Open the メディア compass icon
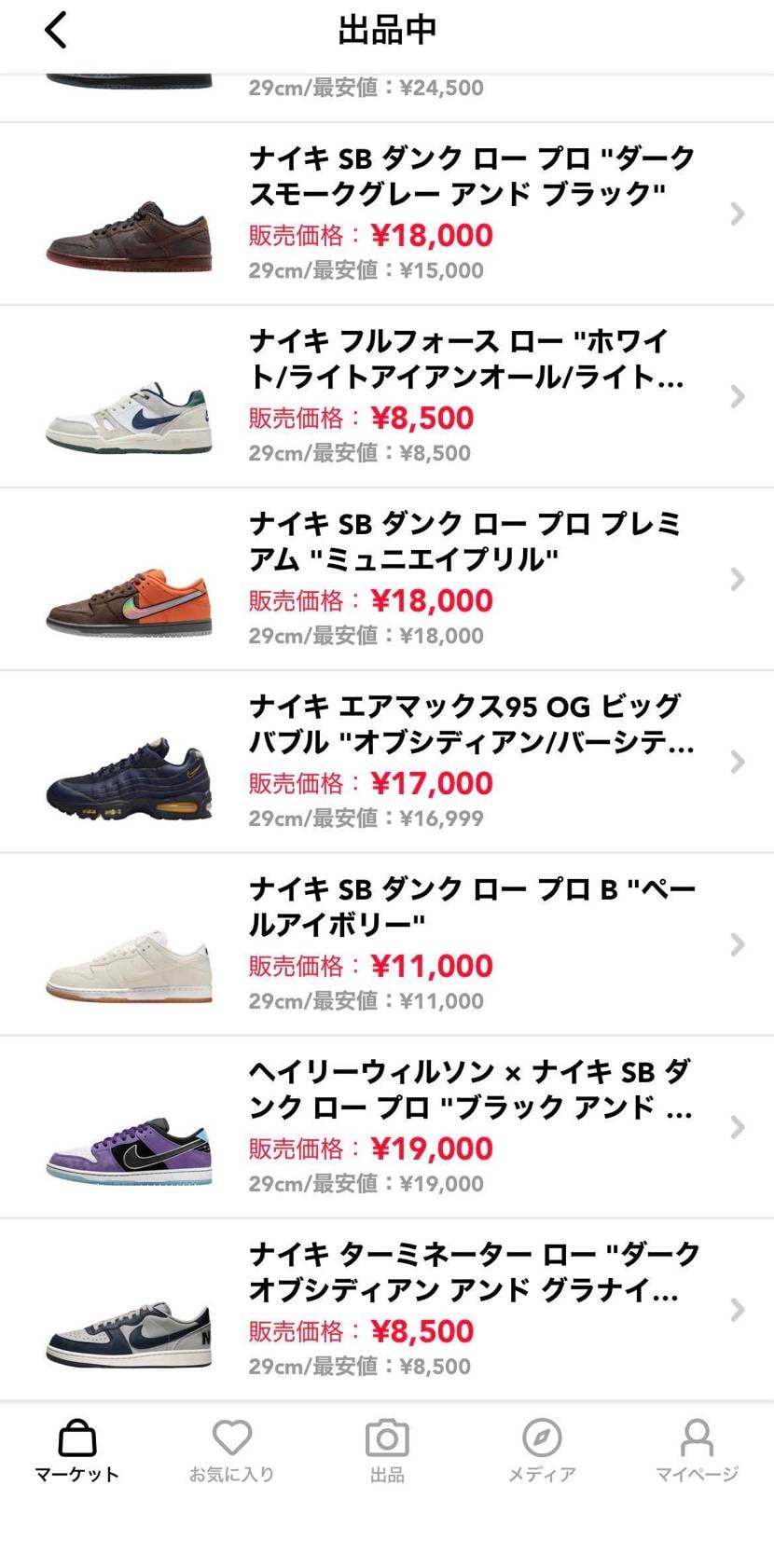 pyautogui.click(x=542, y=1440)
